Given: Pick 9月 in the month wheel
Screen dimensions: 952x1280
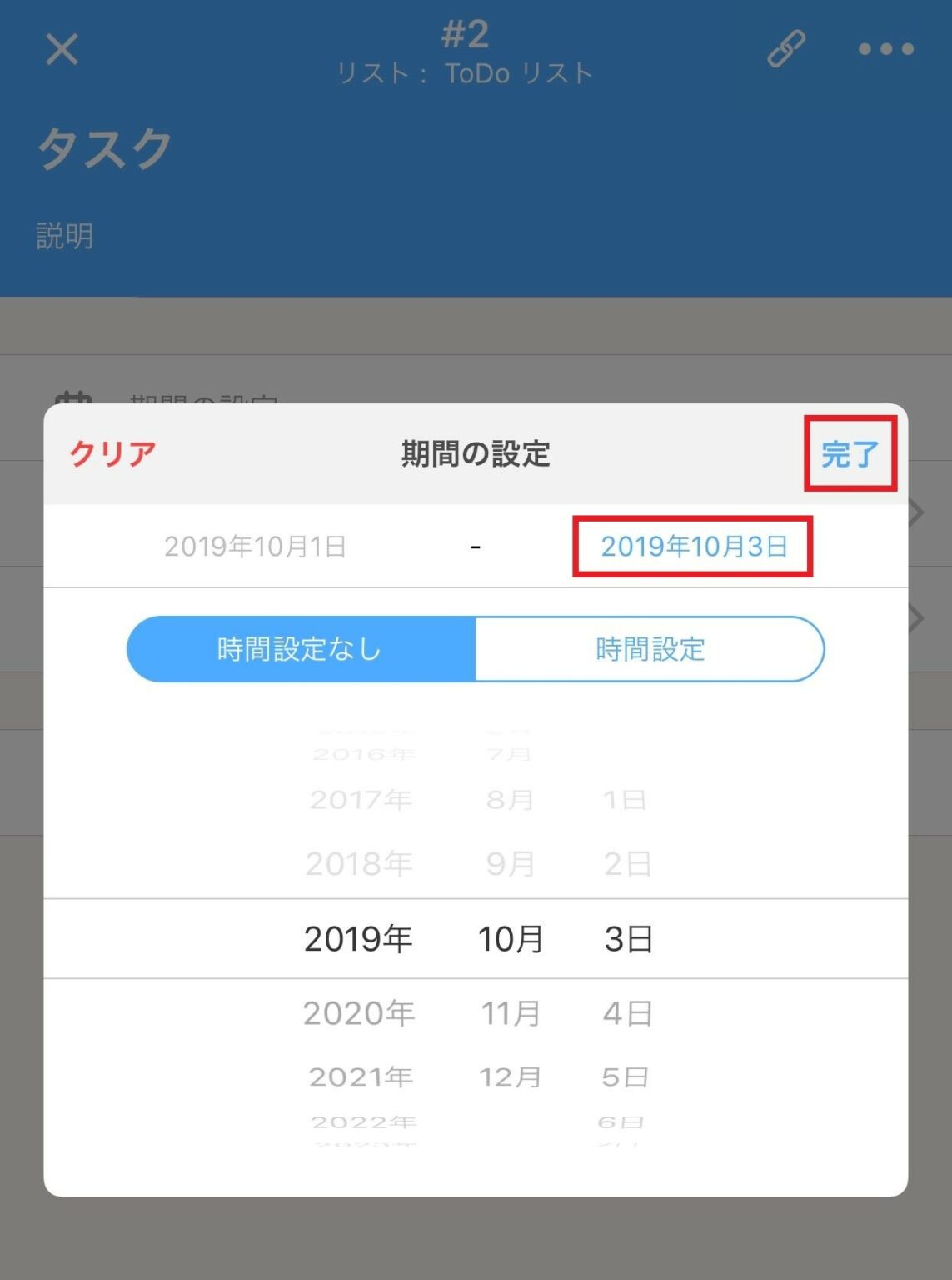Looking at the screenshot, I should [511, 864].
